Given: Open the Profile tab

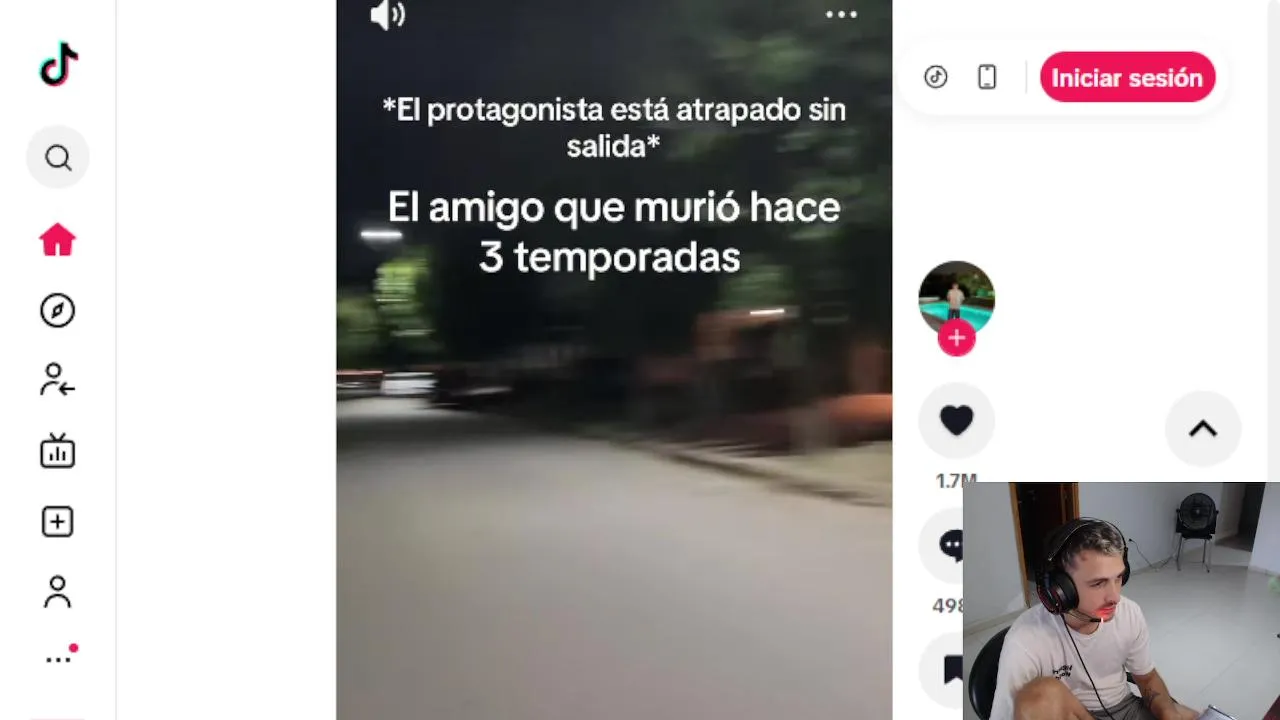Looking at the screenshot, I should point(57,592).
